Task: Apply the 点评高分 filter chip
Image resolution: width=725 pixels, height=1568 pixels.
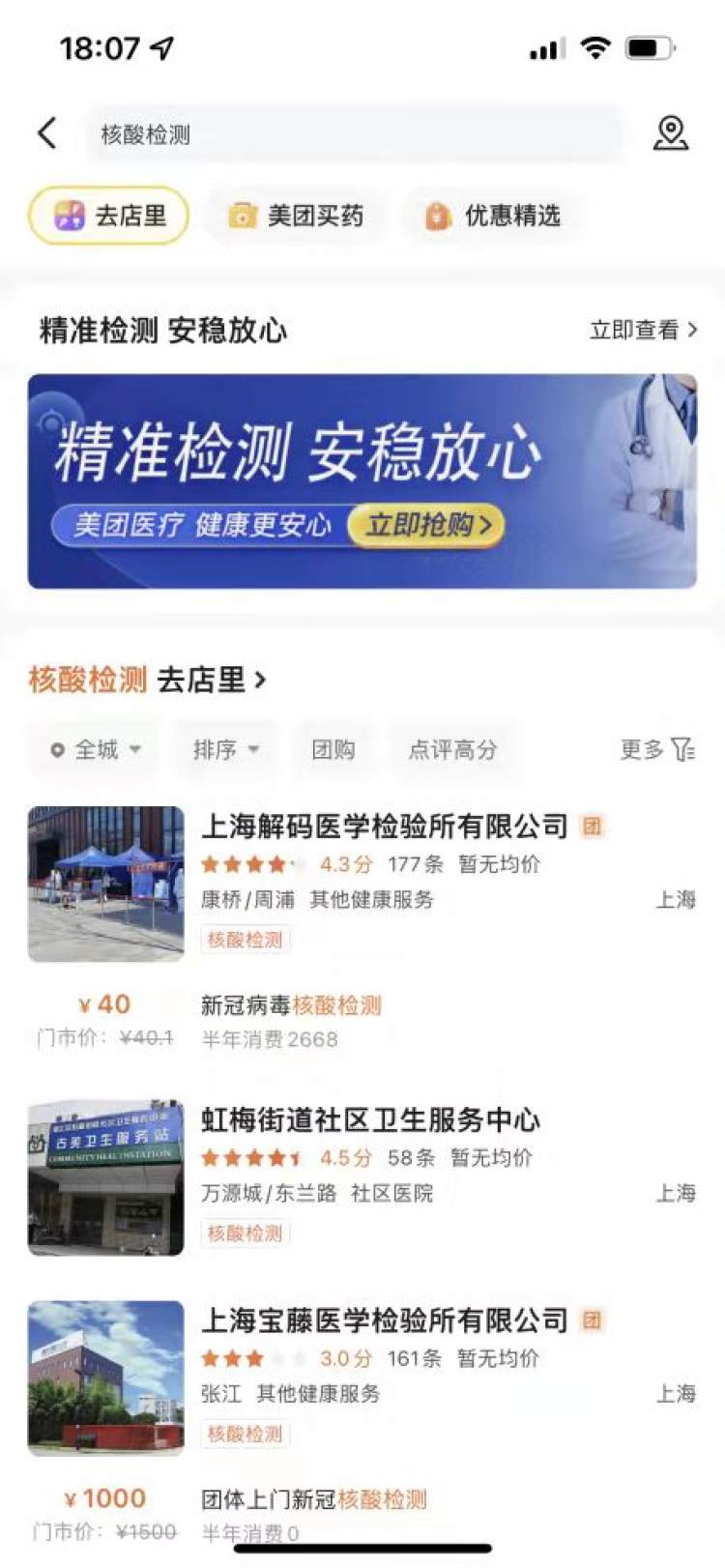Action: pyautogui.click(x=452, y=749)
